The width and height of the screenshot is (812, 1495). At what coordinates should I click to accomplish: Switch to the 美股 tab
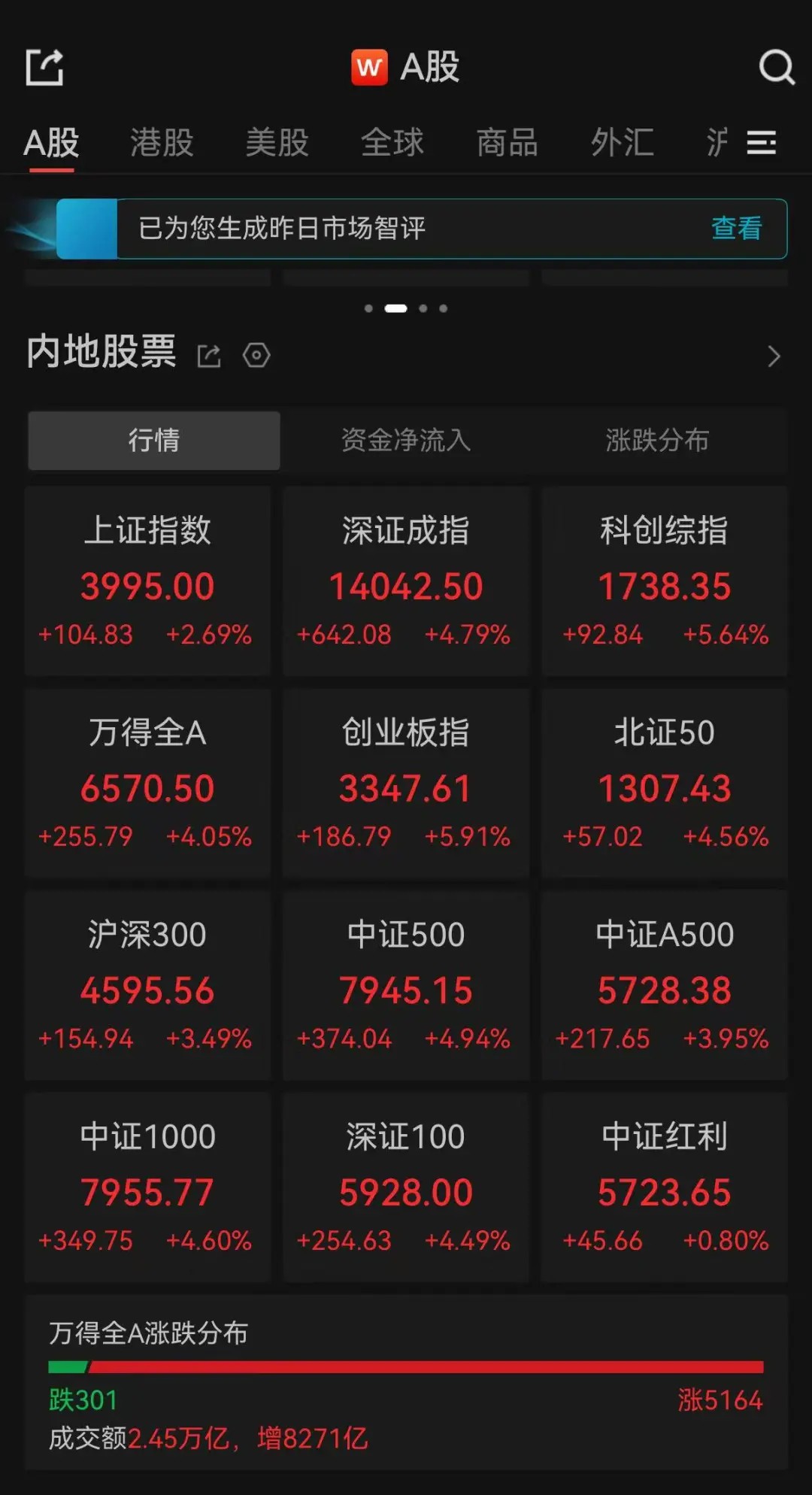(276, 143)
